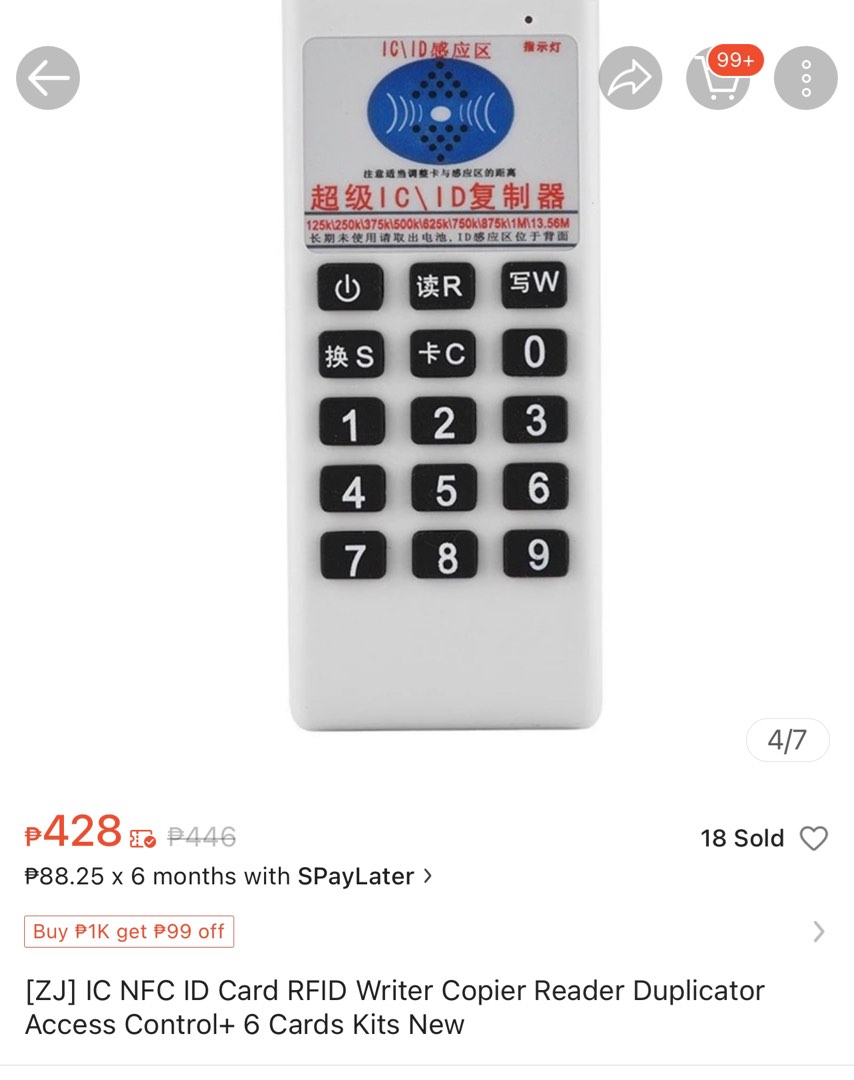Viewport: 854px width, 1080px height.
Task: Open the three-dot more options menu
Action: [806, 77]
